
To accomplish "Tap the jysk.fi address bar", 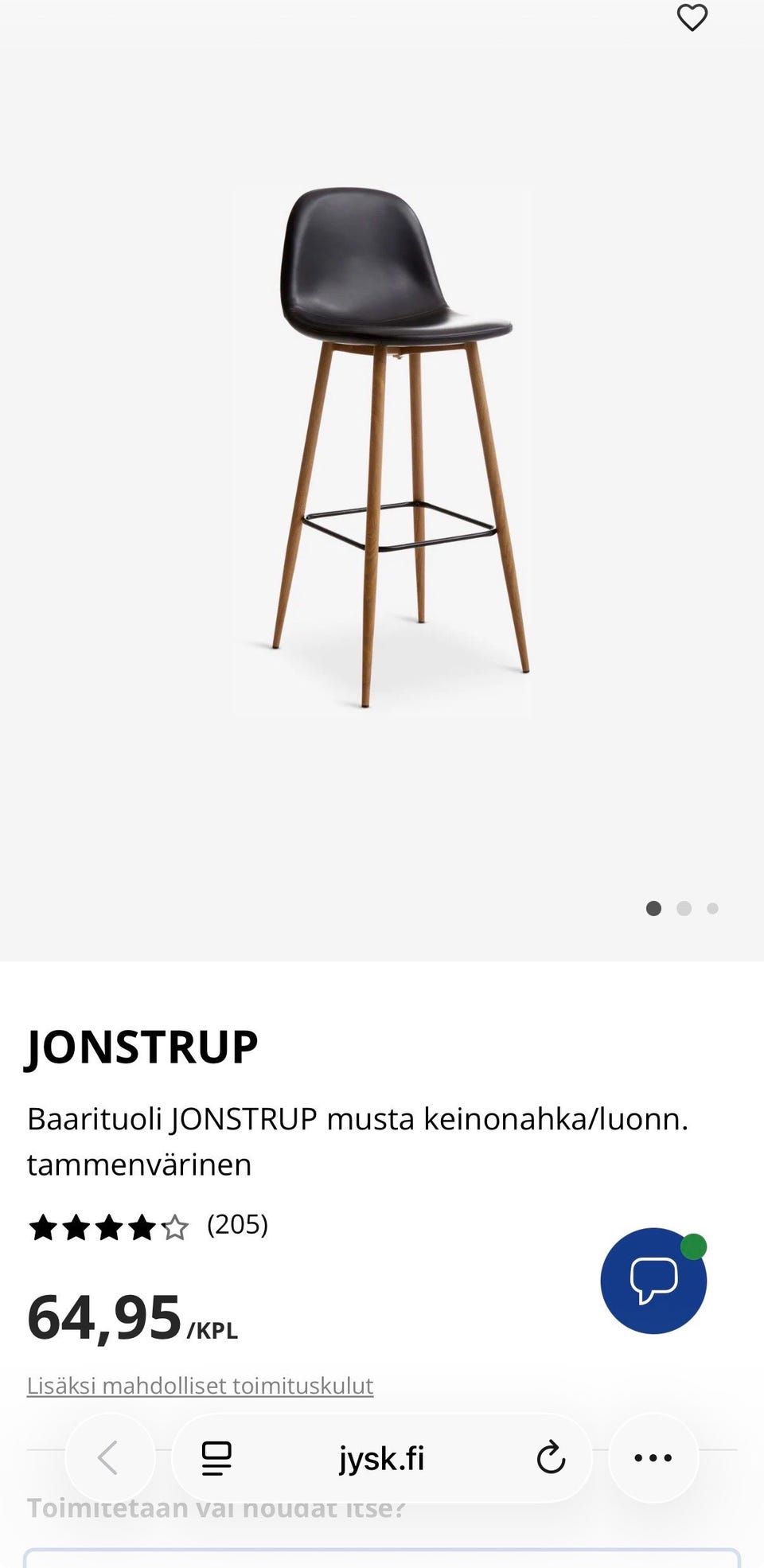I will 382,1458.
